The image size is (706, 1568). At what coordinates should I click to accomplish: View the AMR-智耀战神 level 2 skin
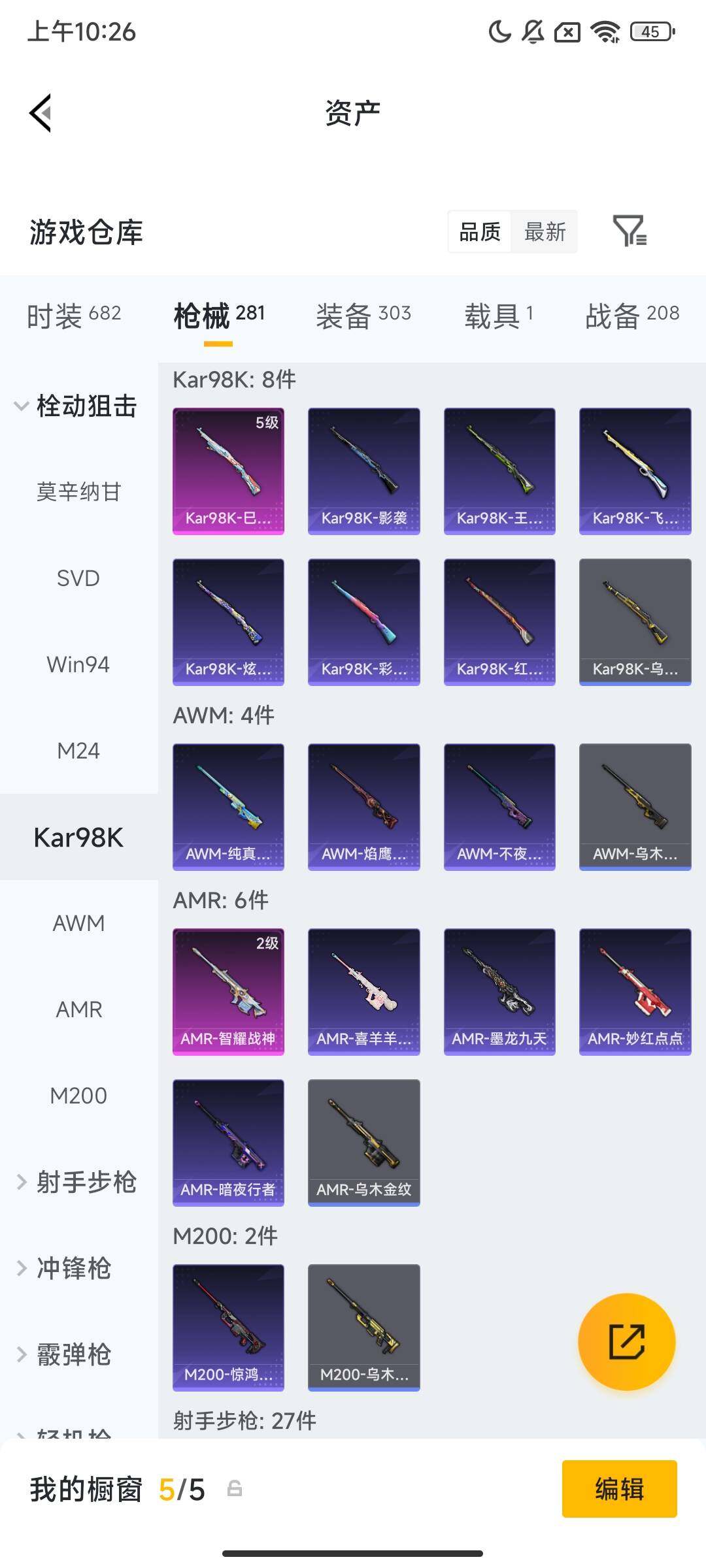coord(228,991)
